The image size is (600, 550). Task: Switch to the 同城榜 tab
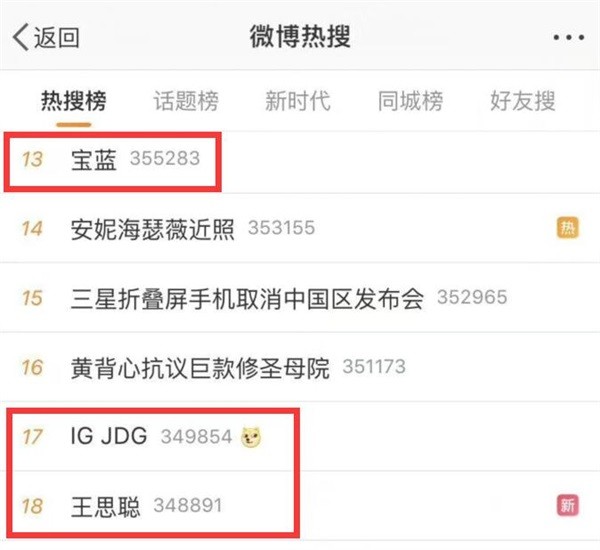tap(410, 101)
